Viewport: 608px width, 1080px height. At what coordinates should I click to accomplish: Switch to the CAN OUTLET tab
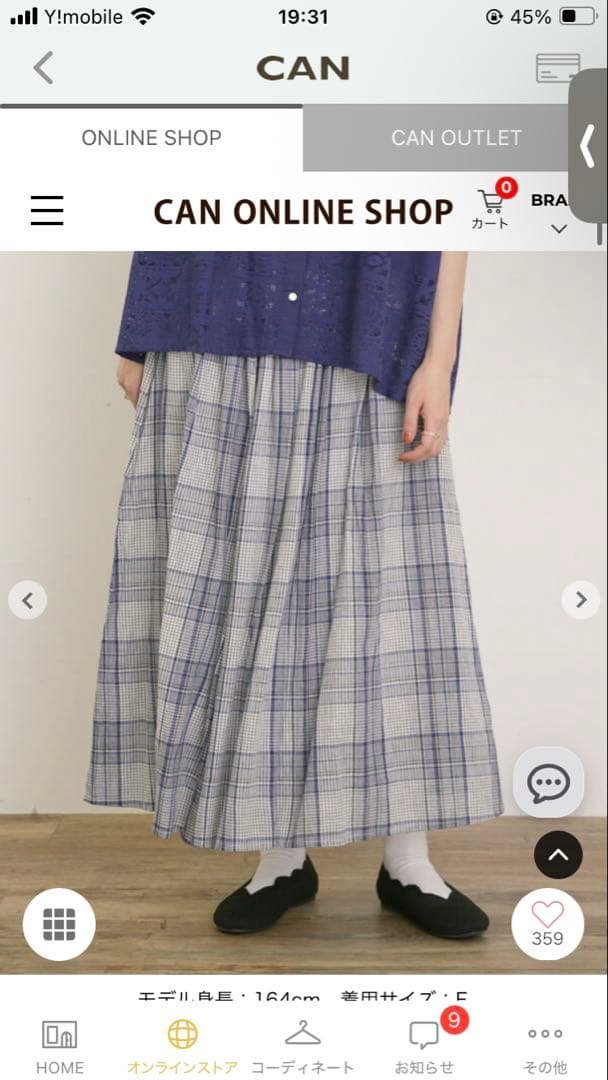click(456, 138)
